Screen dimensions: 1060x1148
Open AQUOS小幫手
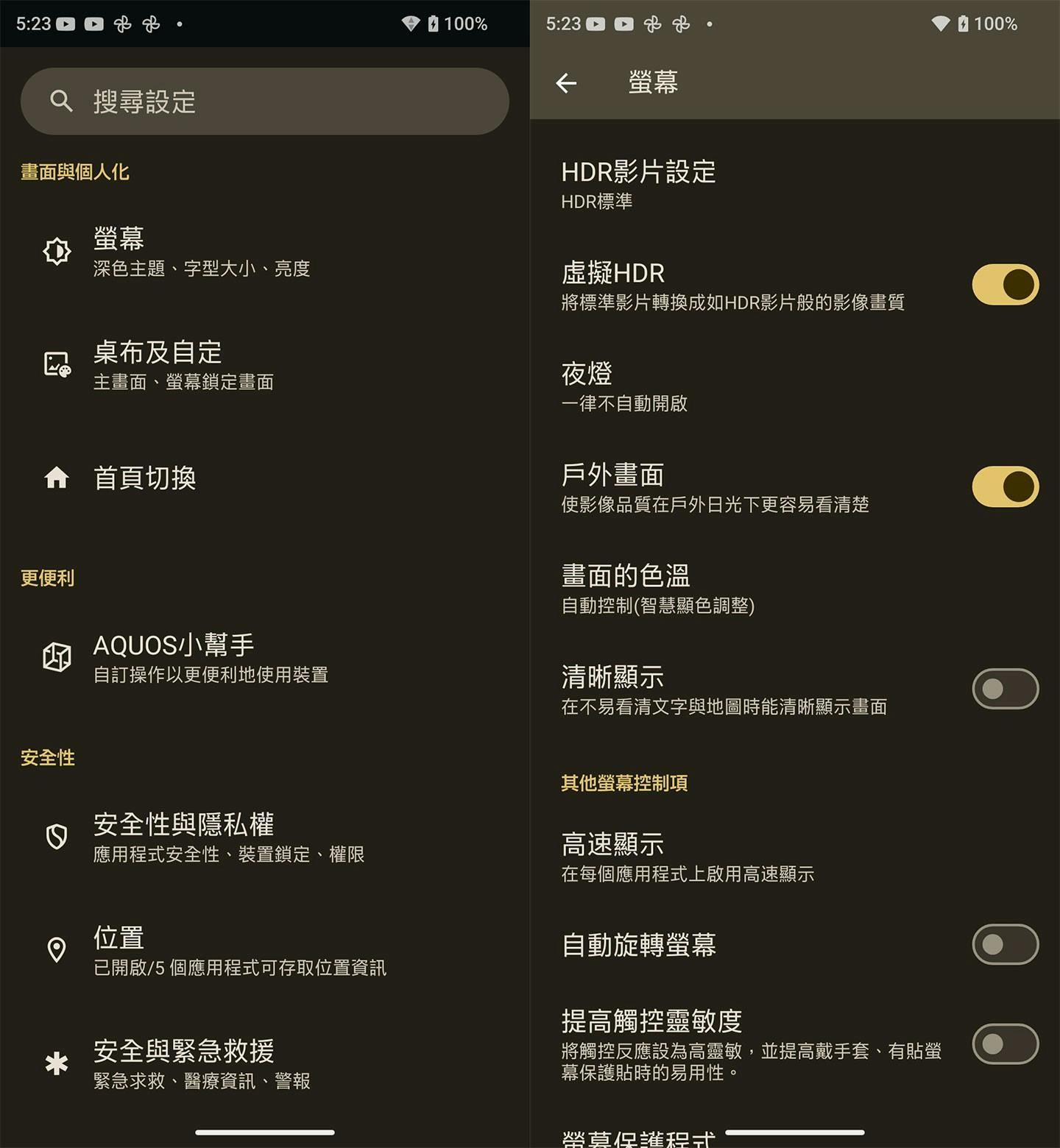(210, 657)
